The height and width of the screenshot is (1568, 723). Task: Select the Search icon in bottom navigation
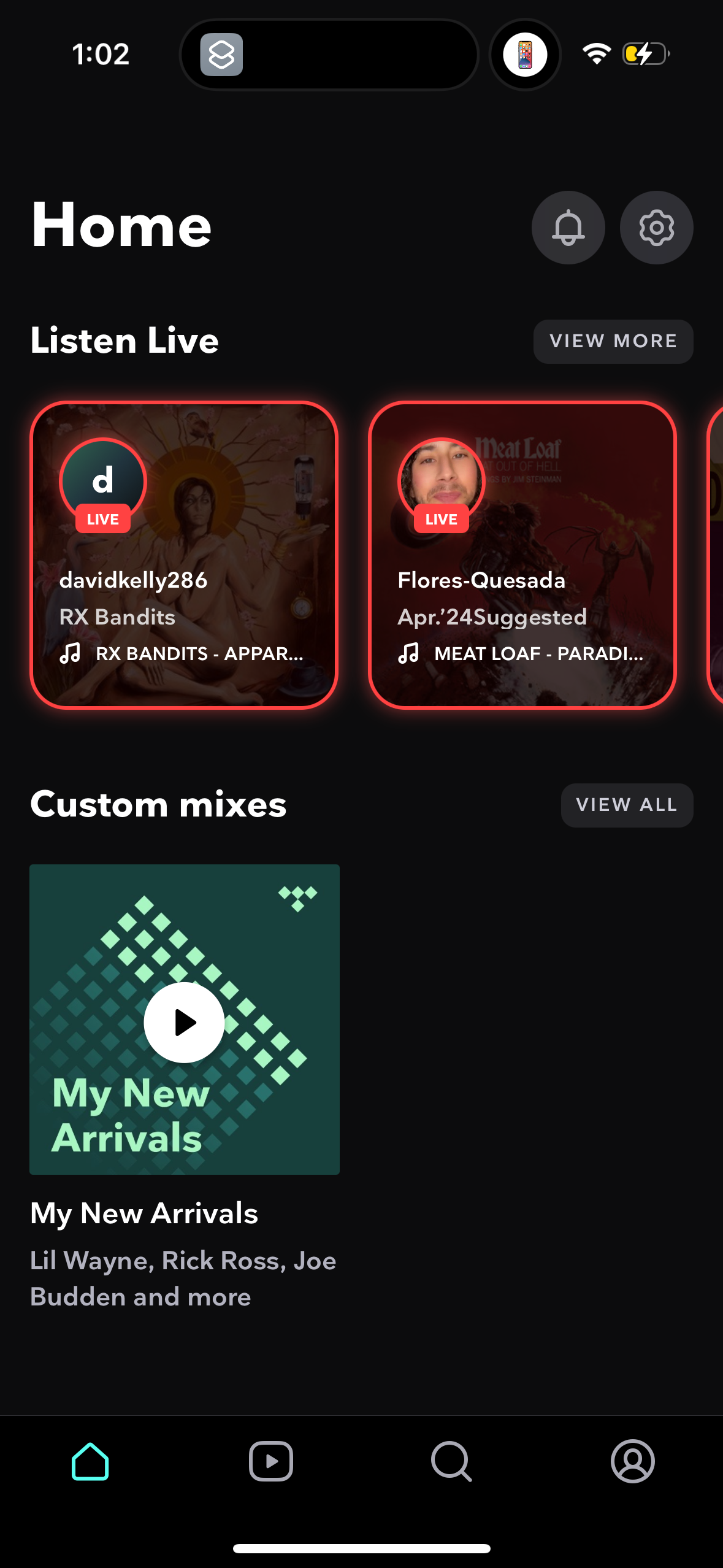click(452, 1462)
